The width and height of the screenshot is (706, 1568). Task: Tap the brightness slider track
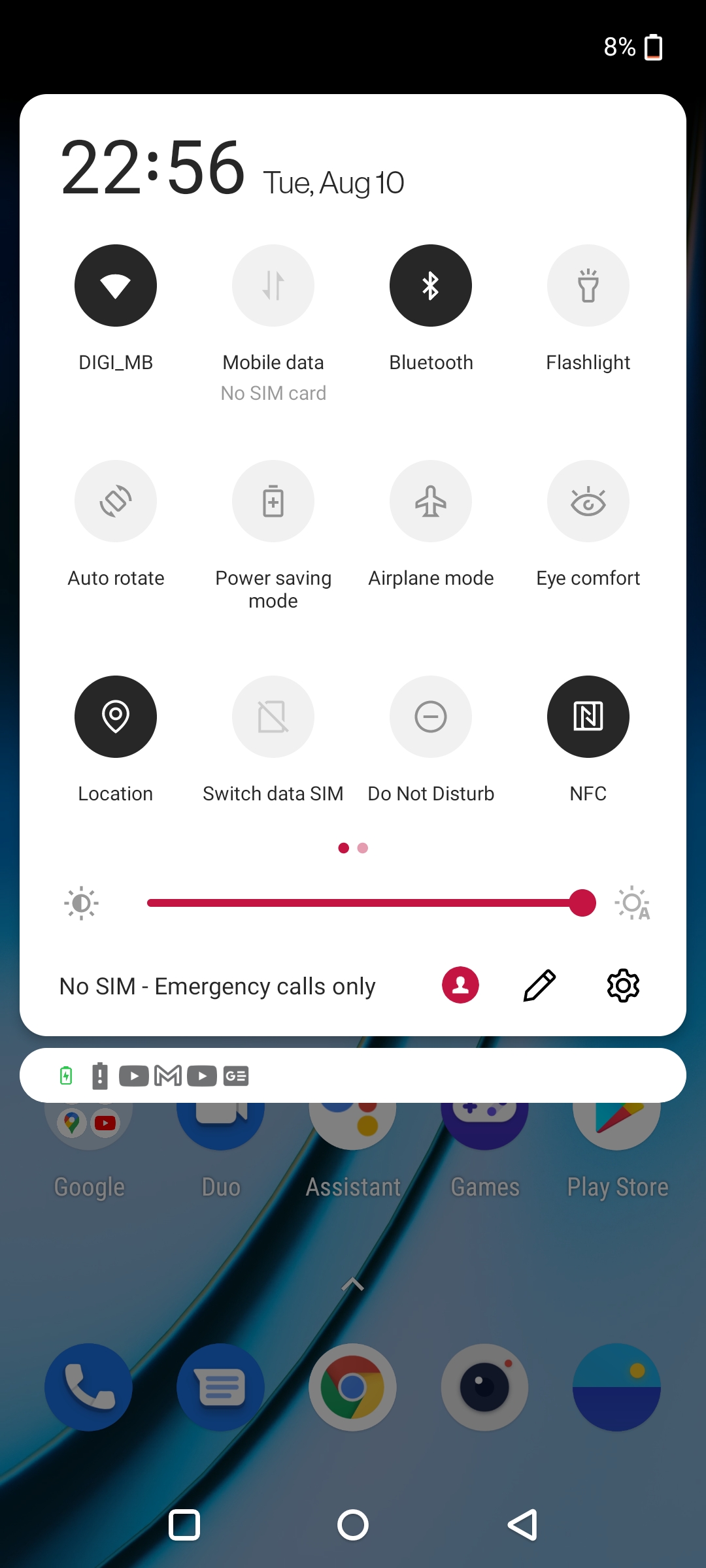coord(371,903)
